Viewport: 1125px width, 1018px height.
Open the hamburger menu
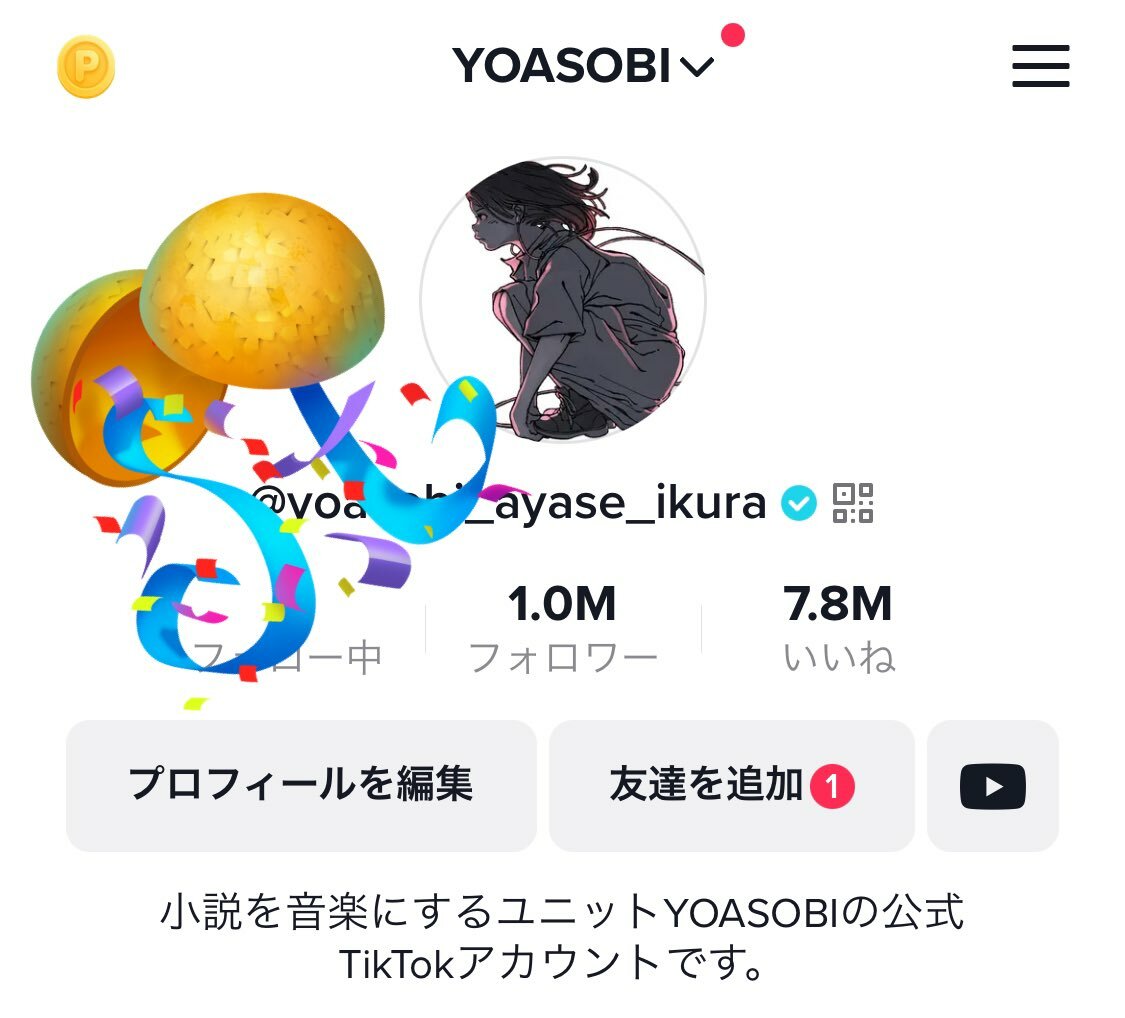click(x=1040, y=68)
